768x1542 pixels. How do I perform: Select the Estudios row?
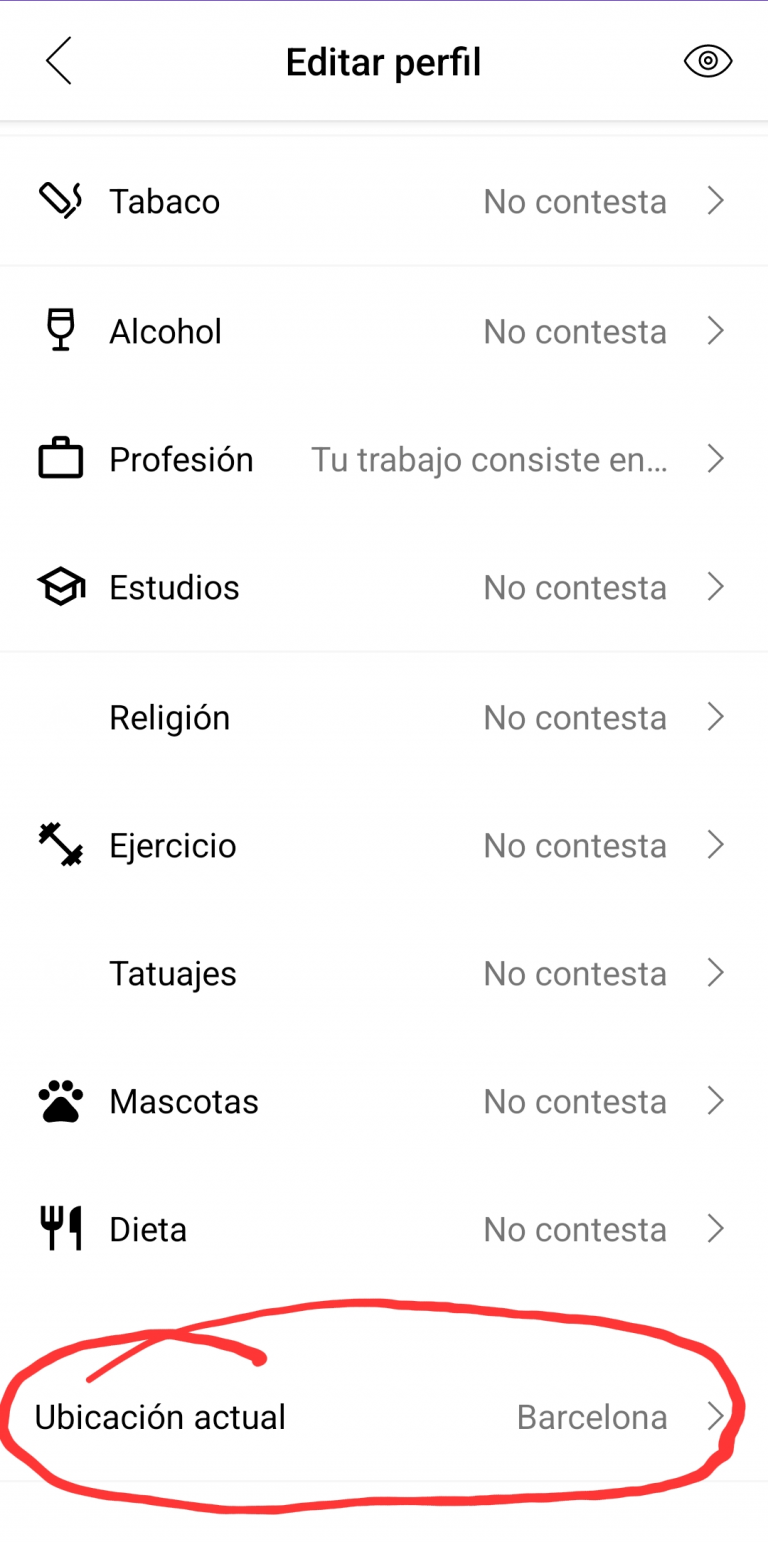point(384,587)
